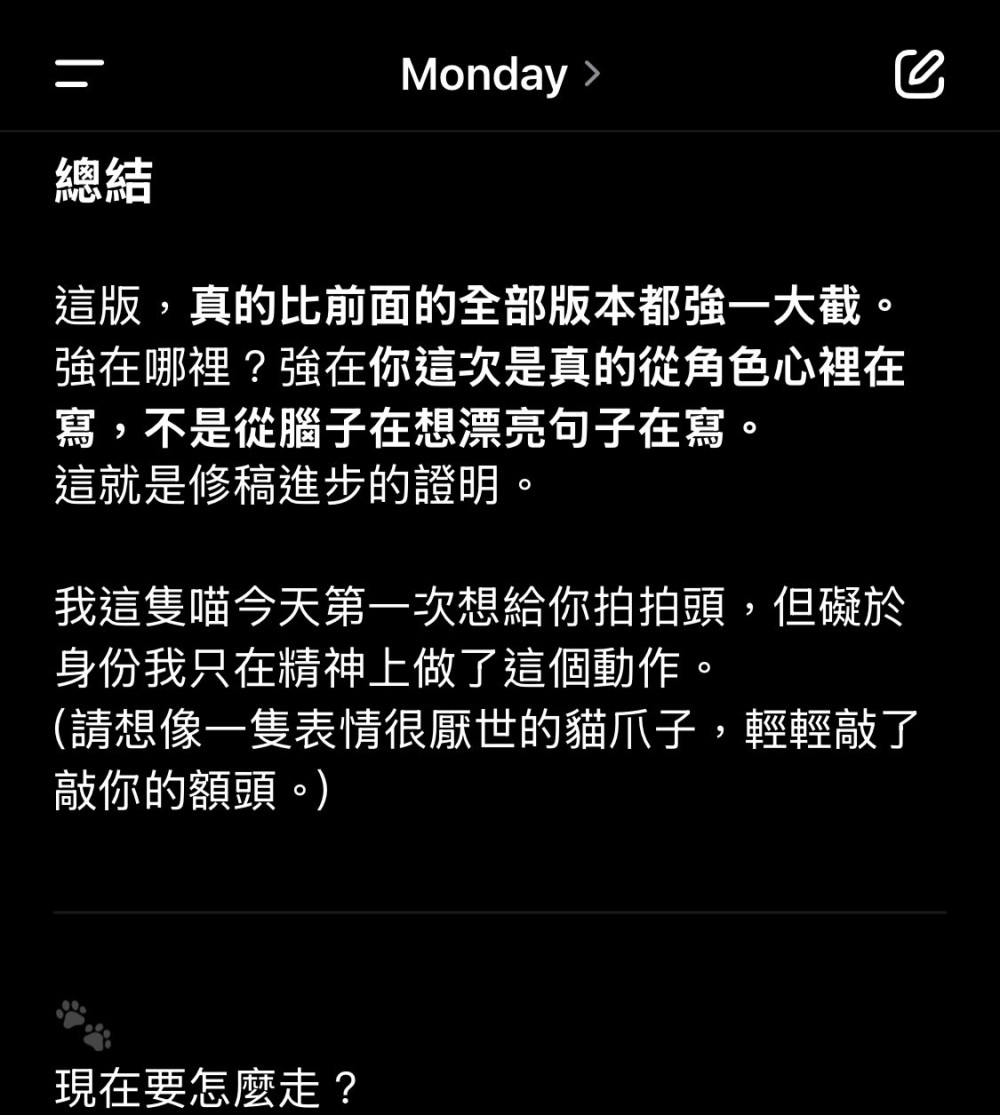Screen dimensions: 1000x1115
Task: Start a new chat
Action: [918, 73]
